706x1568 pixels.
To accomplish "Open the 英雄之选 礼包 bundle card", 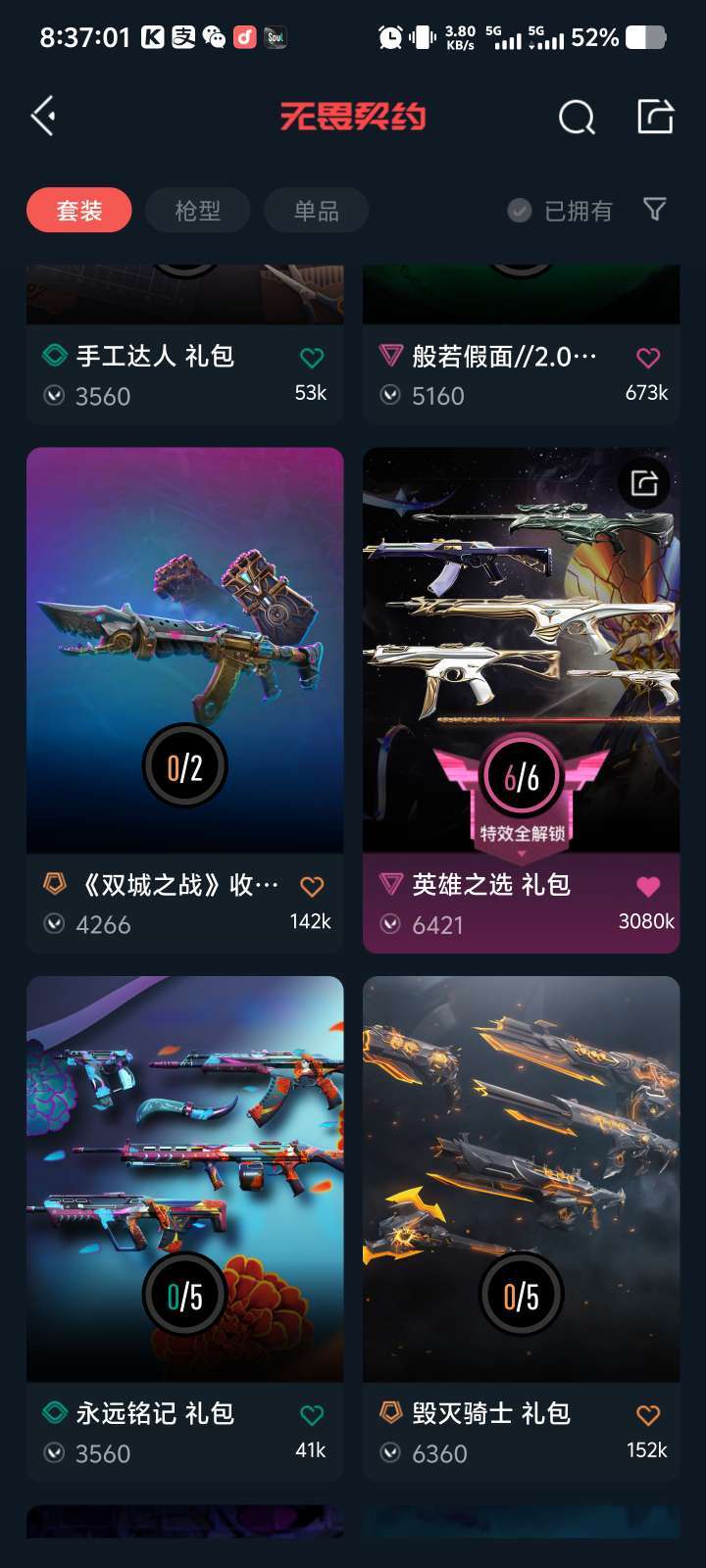I will pyautogui.click(x=522, y=700).
